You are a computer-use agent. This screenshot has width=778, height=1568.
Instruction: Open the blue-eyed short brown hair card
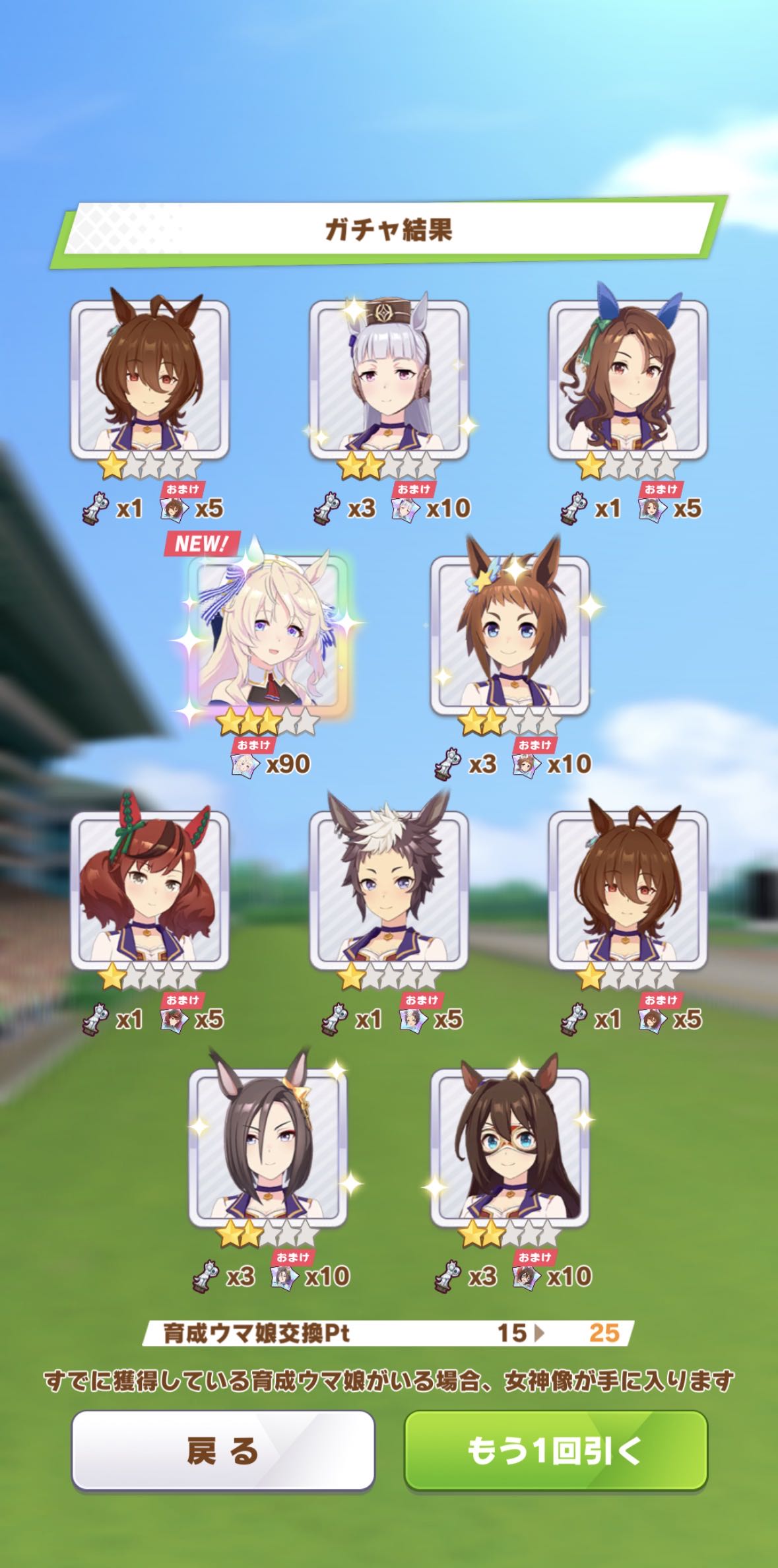tap(509, 635)
